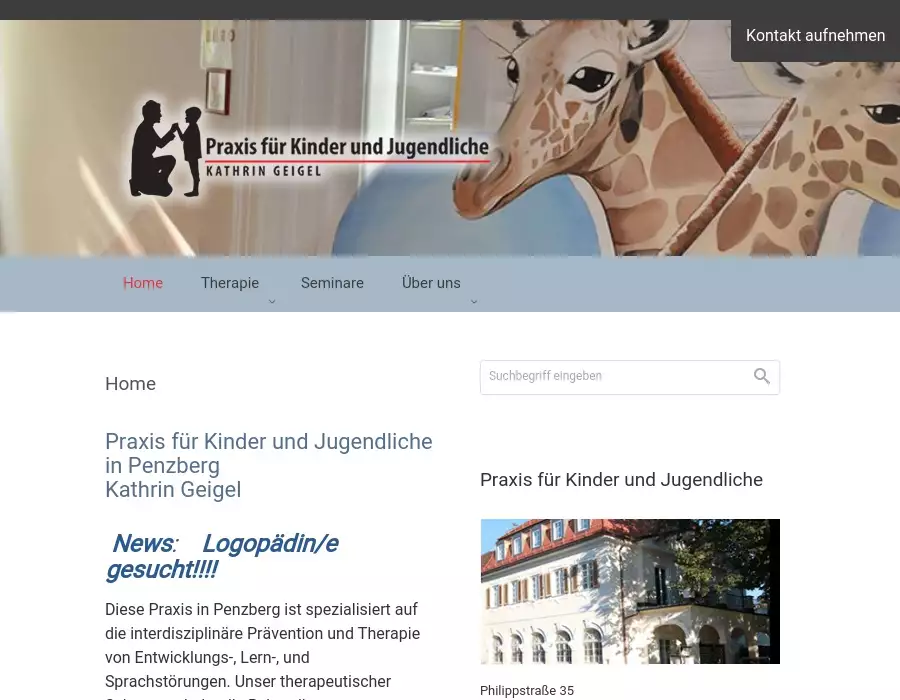Tap the Kontakt aufnehmen button
900x700 pixels.
click(x=815, y=36)
